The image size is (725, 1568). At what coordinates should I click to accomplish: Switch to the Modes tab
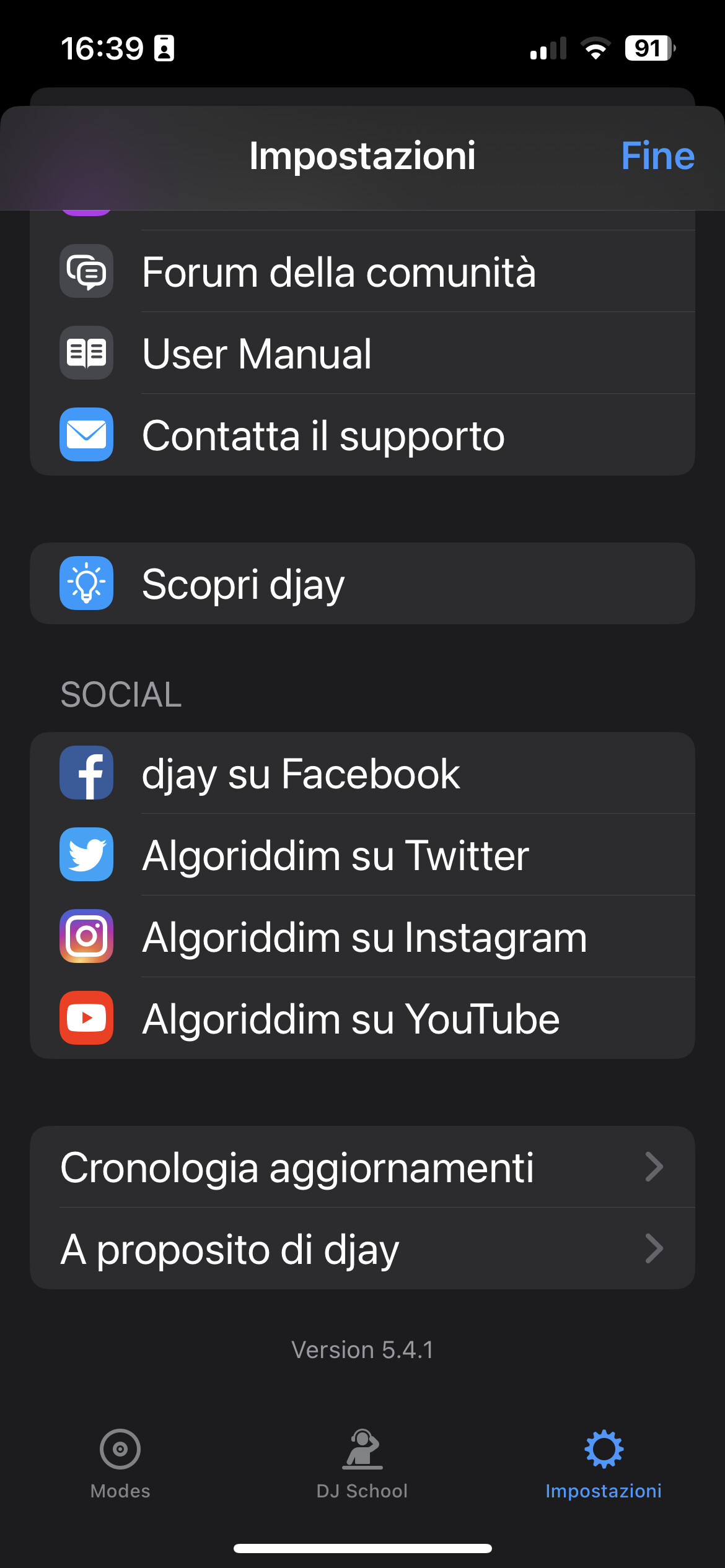point(120,1464)
